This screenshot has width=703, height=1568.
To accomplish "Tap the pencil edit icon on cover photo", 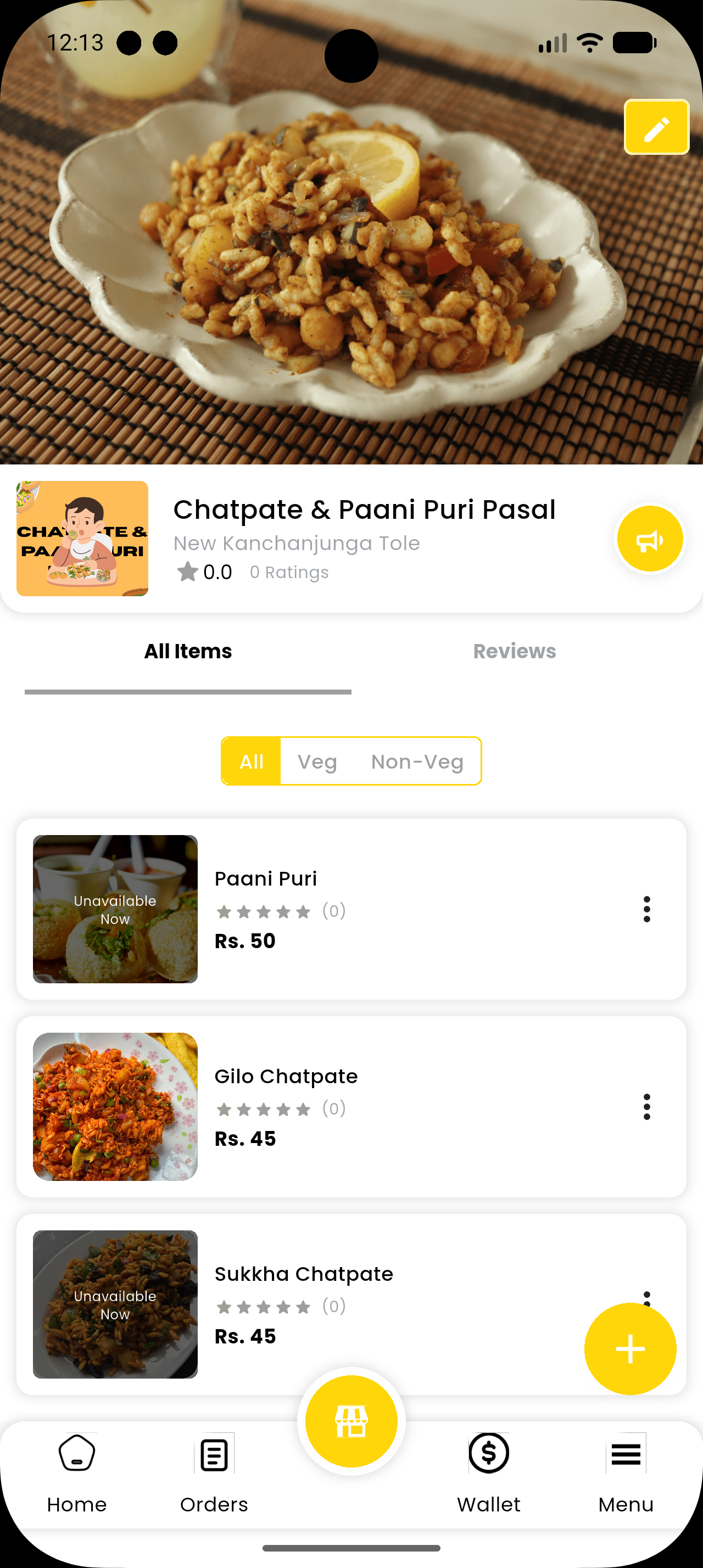I will (656, 127).
